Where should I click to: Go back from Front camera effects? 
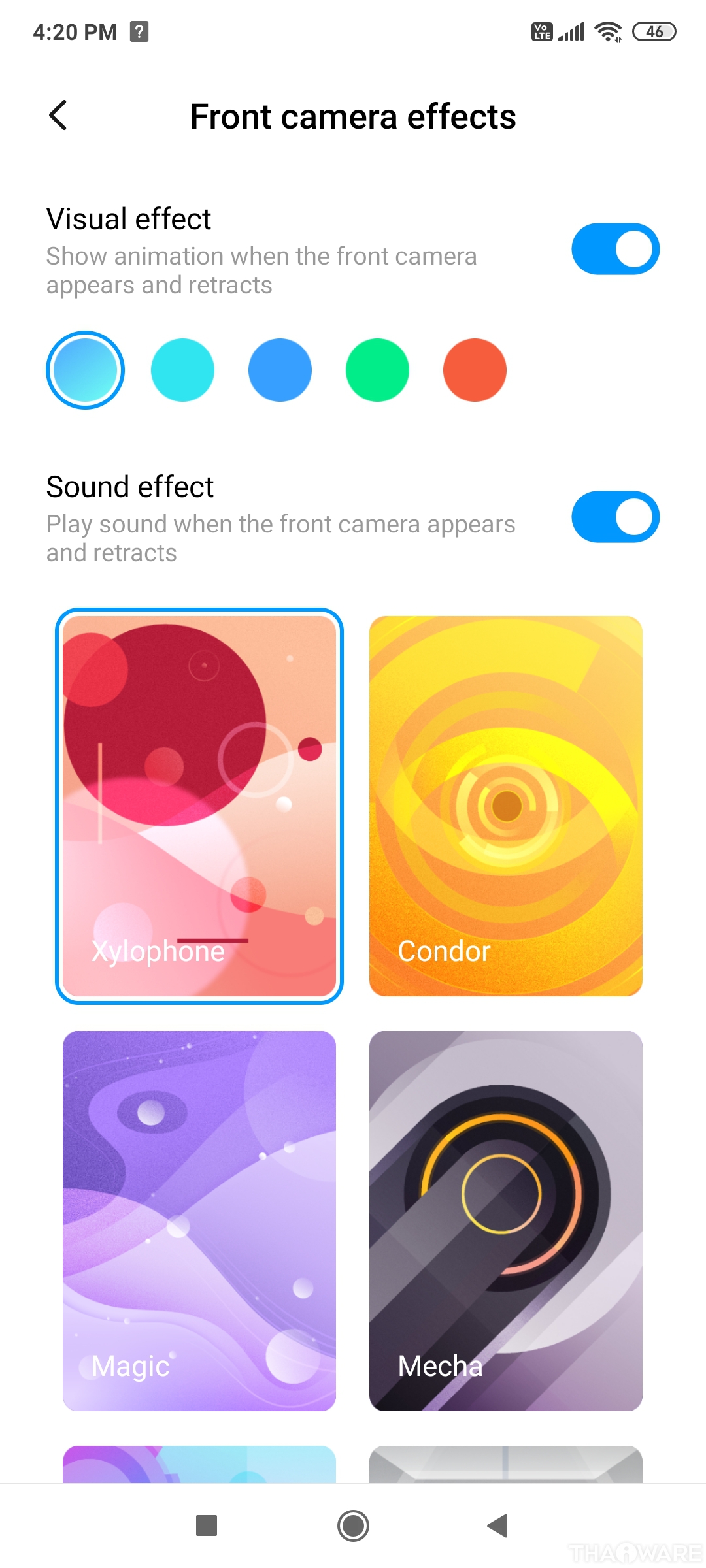coord(58,116)
